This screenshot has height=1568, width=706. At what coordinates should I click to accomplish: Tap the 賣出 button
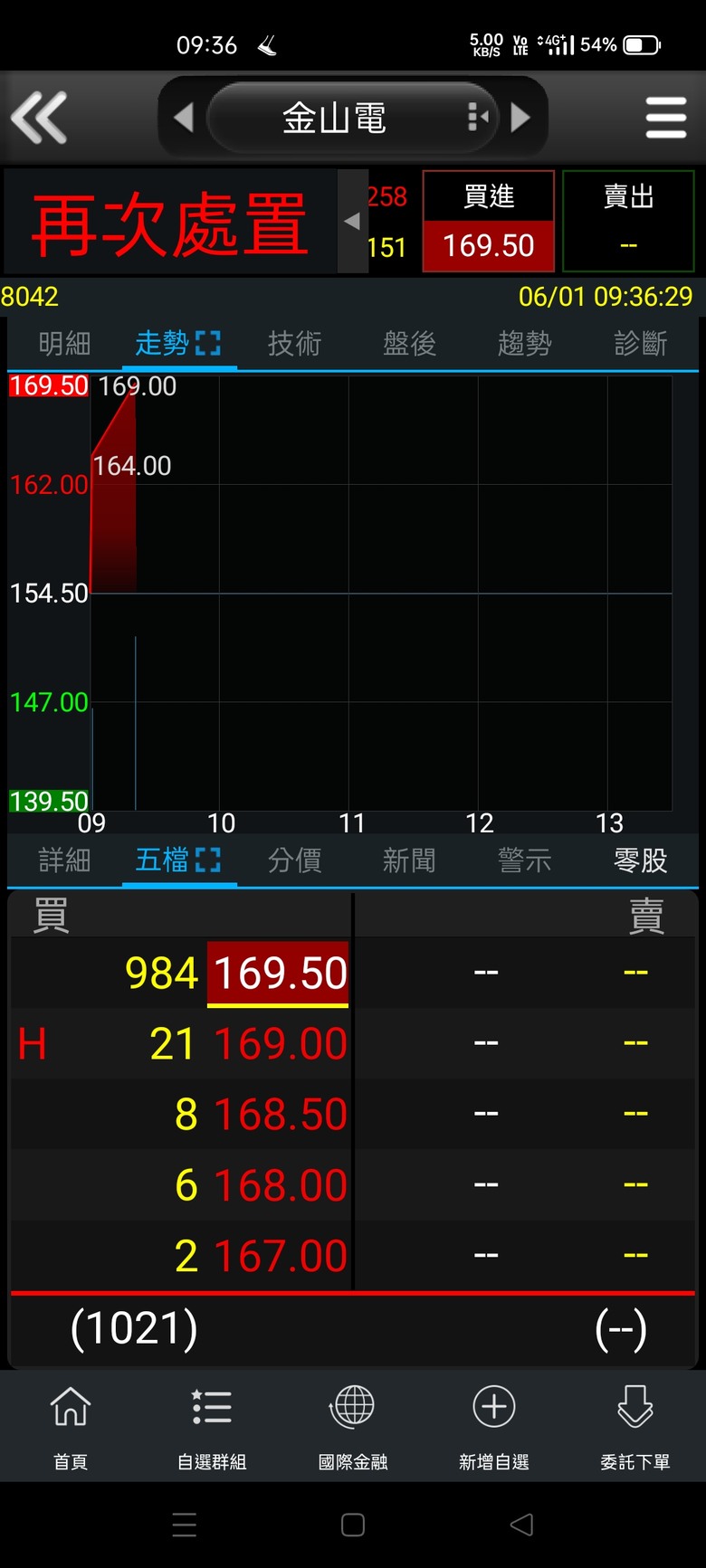628,221
